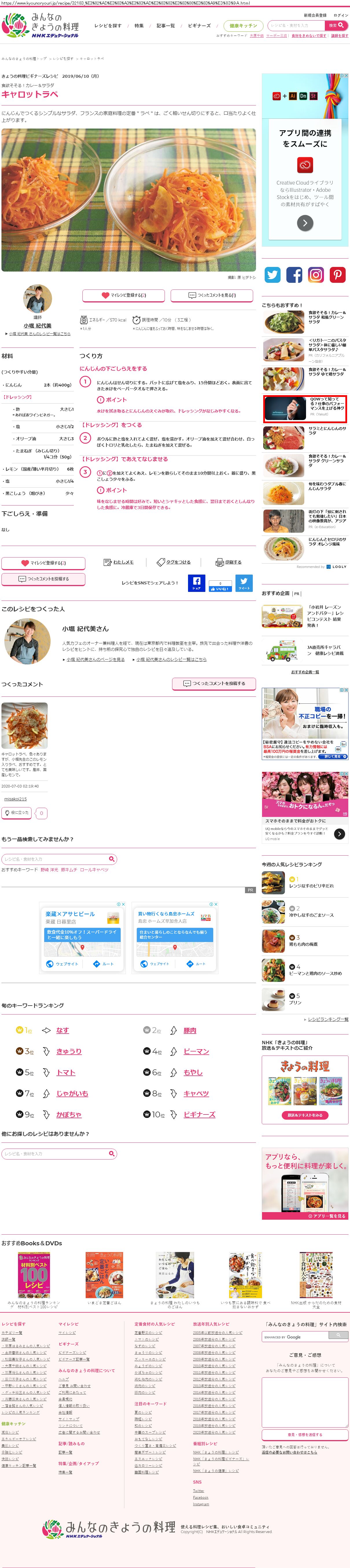Tap マイレシピ登録する button under chef photo
350x1568 pixels.
(x=124, y=295)
